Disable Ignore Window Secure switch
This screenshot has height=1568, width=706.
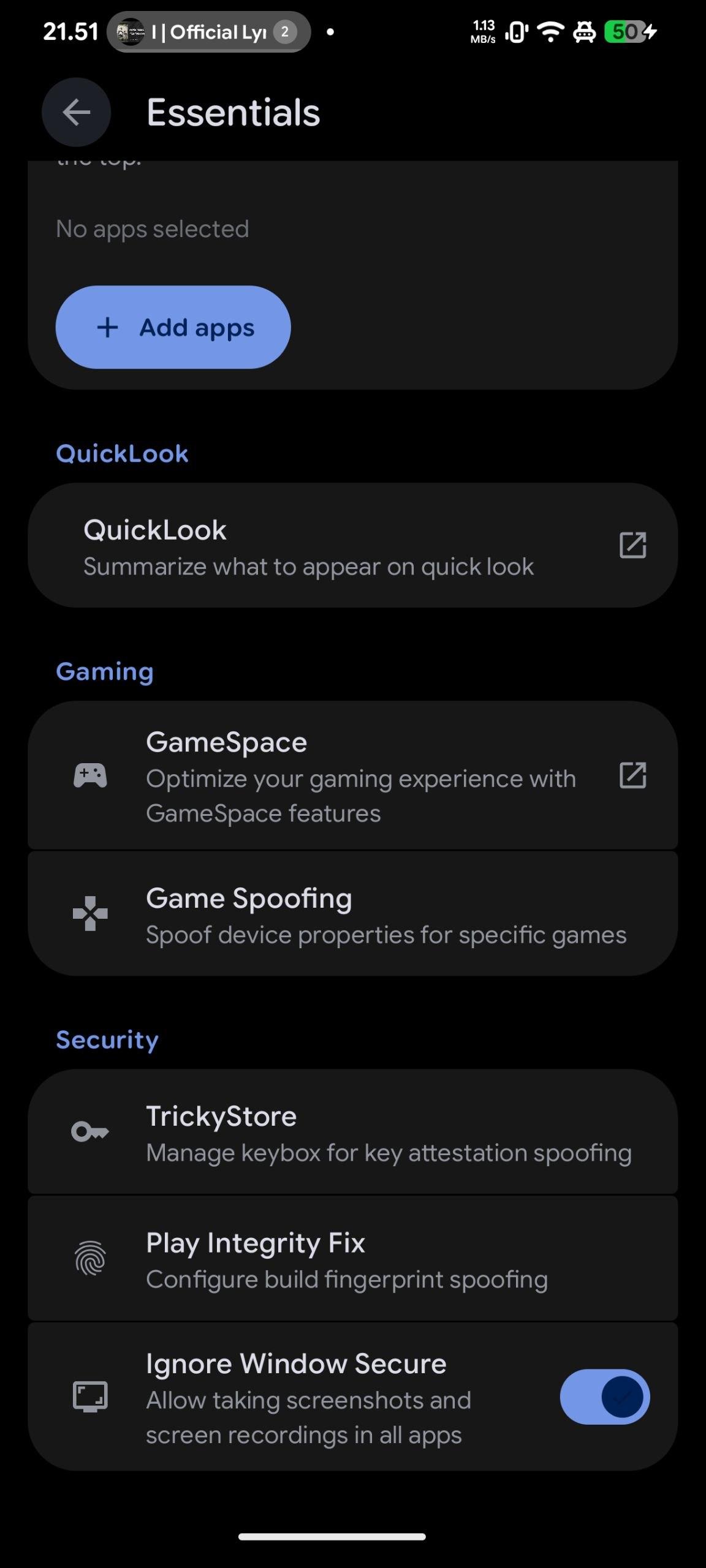[x=604, y=1397]
